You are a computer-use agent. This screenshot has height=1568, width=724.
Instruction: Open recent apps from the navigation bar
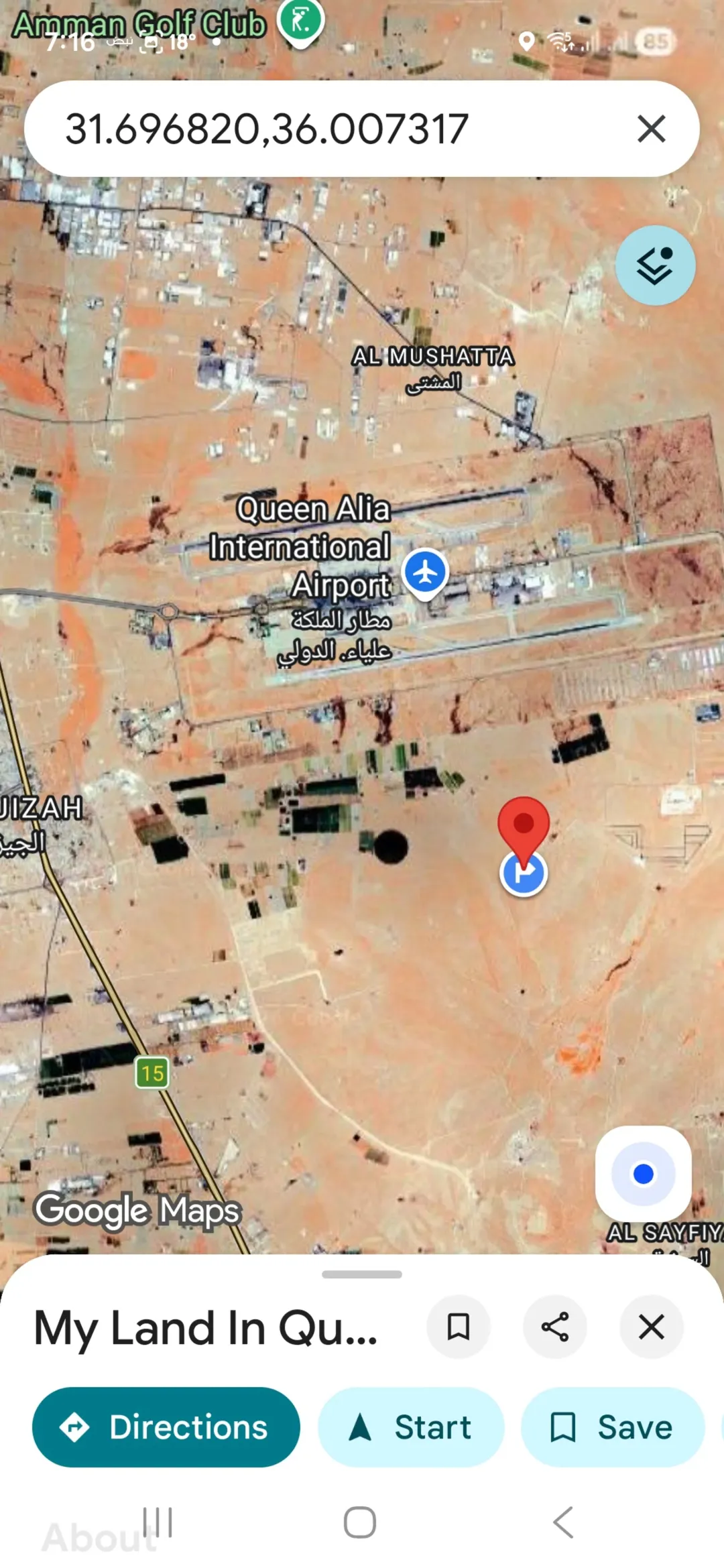coord(158,1522)
